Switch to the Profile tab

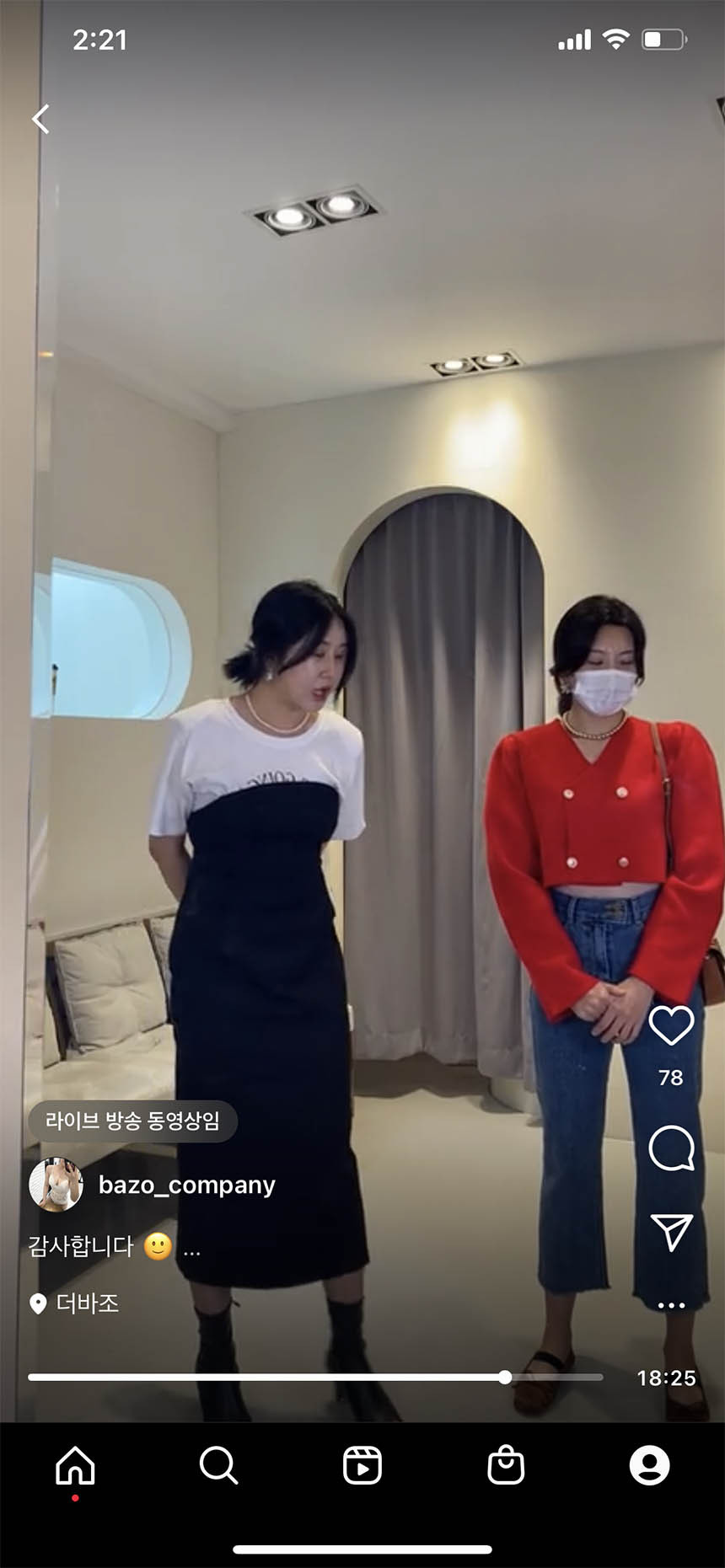point(650,1466)
